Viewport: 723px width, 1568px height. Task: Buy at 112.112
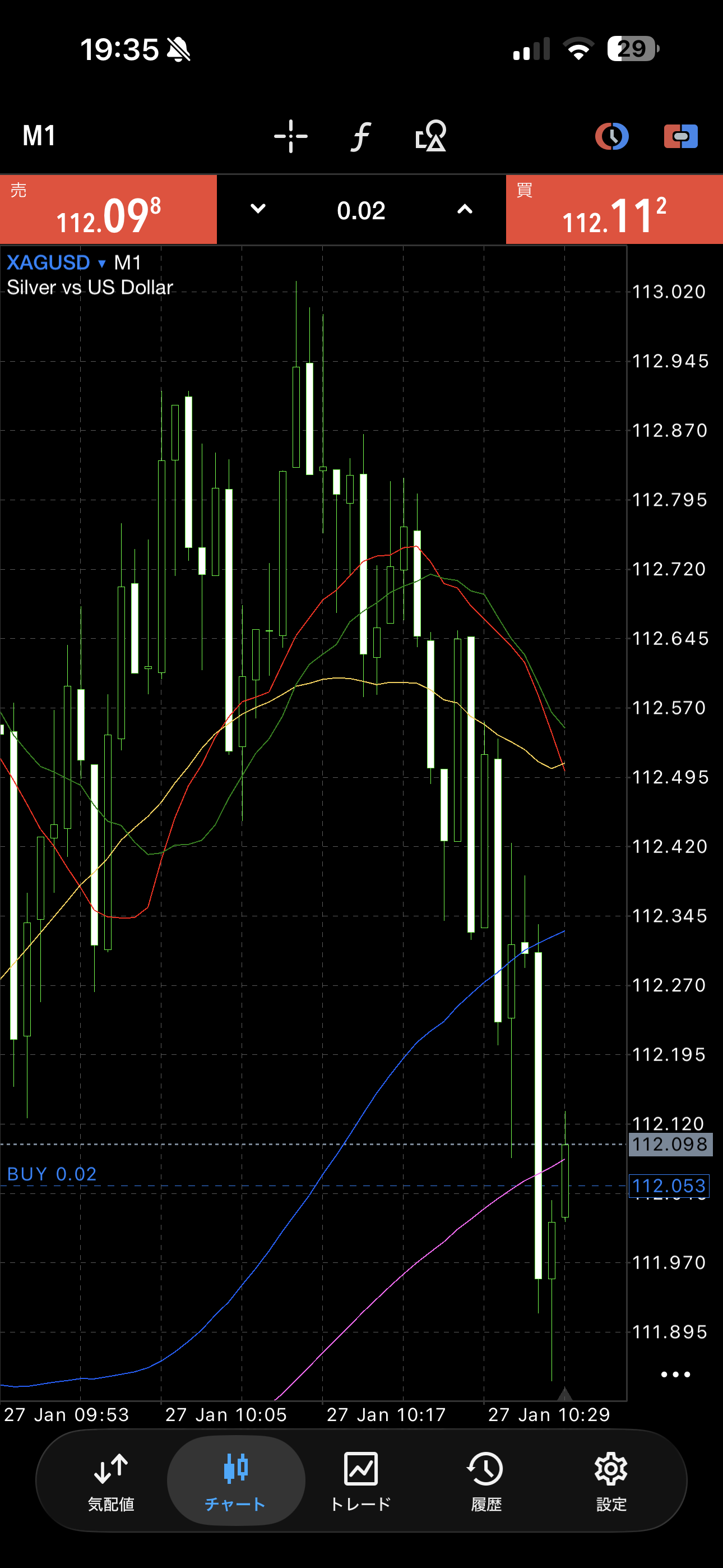(x=614, y=210)
